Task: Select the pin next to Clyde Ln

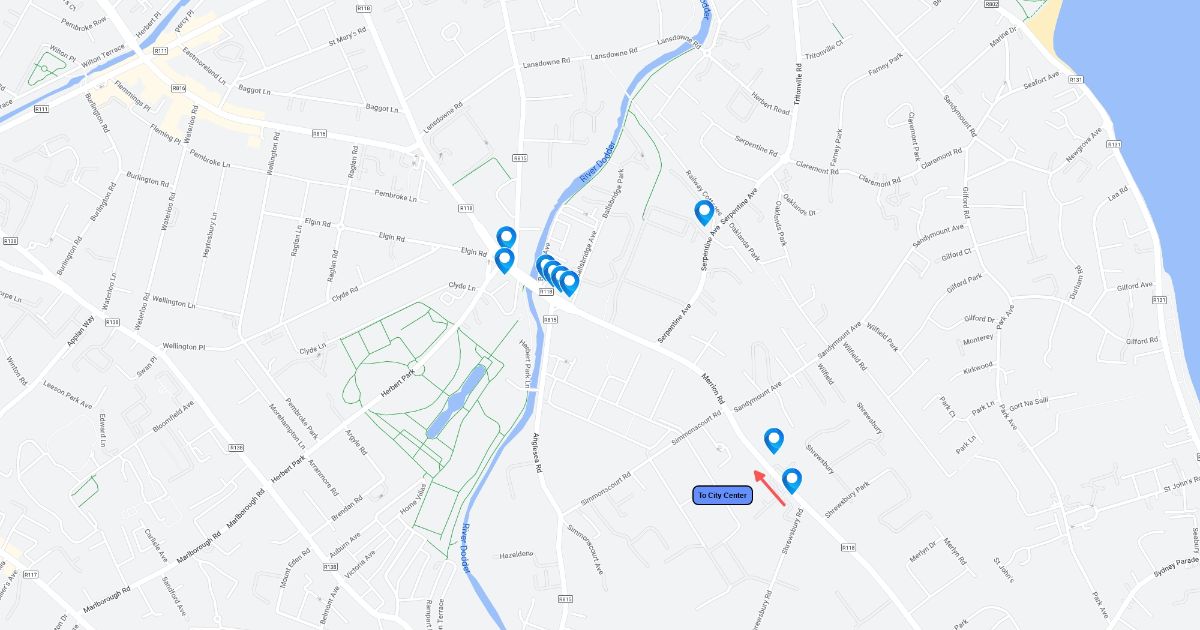Action: (505, 260)
